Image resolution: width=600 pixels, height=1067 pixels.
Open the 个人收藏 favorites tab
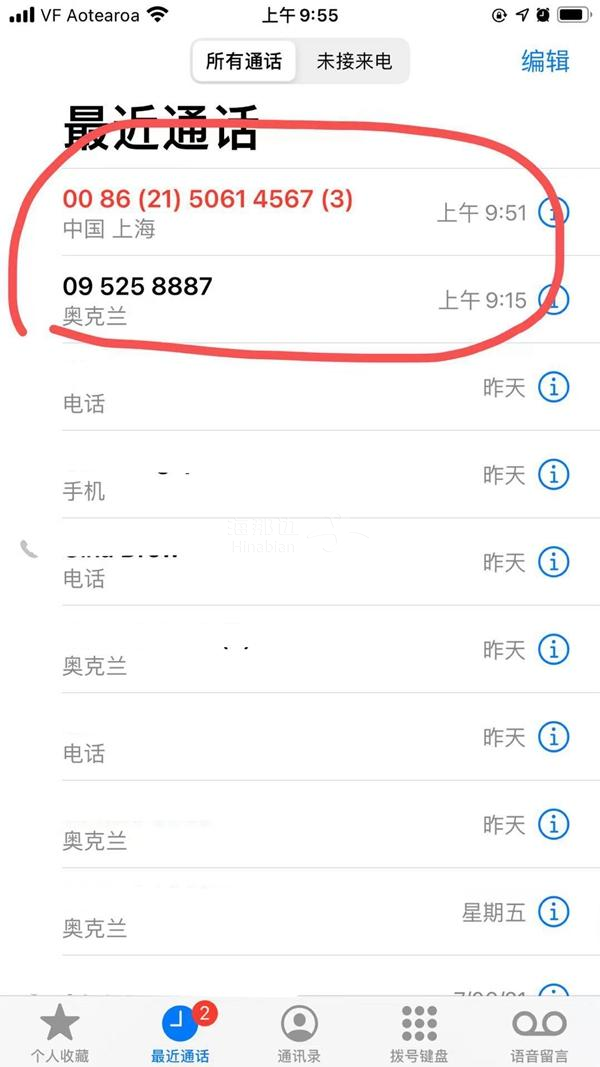coord(59,1033)
